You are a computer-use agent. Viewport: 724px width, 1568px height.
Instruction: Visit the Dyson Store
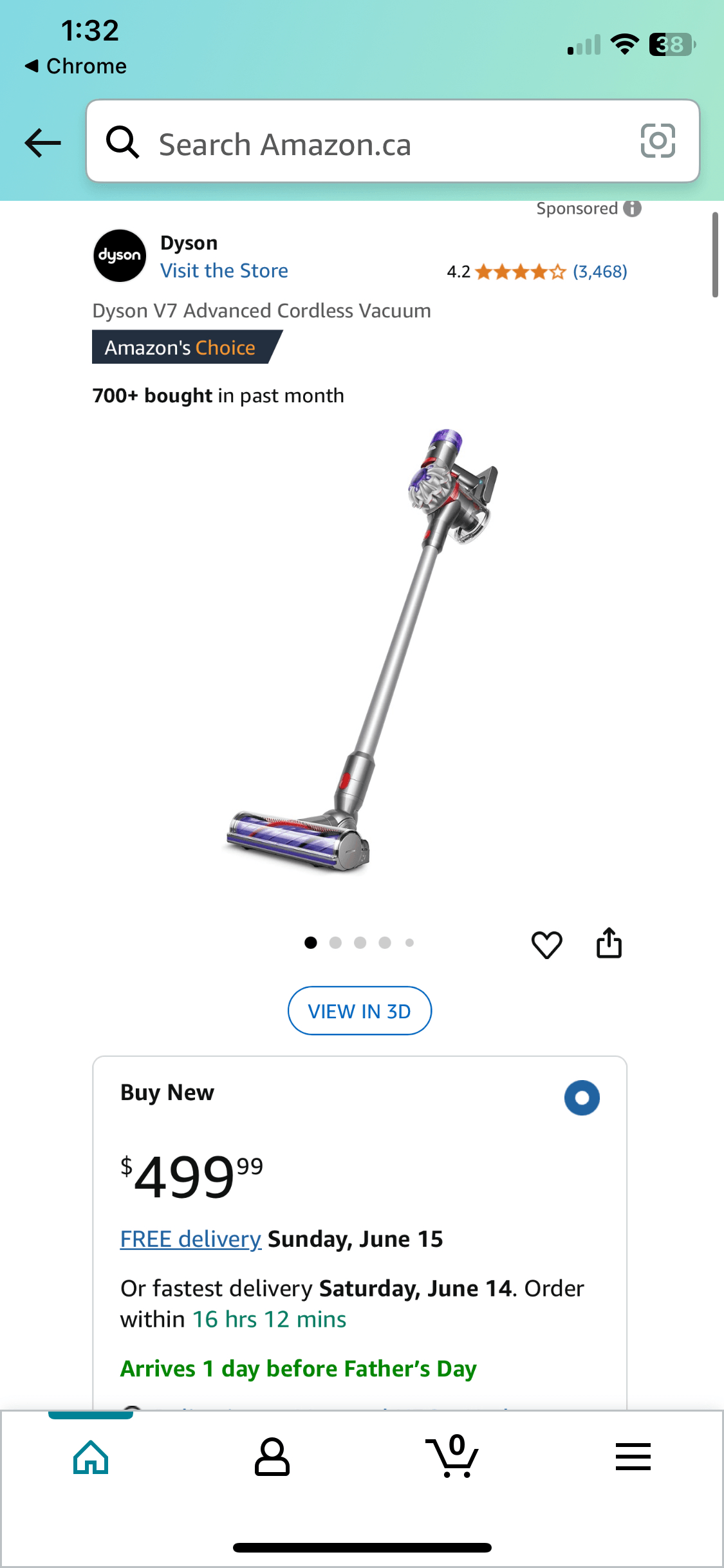pyautogui.click(x=224, y=271)
